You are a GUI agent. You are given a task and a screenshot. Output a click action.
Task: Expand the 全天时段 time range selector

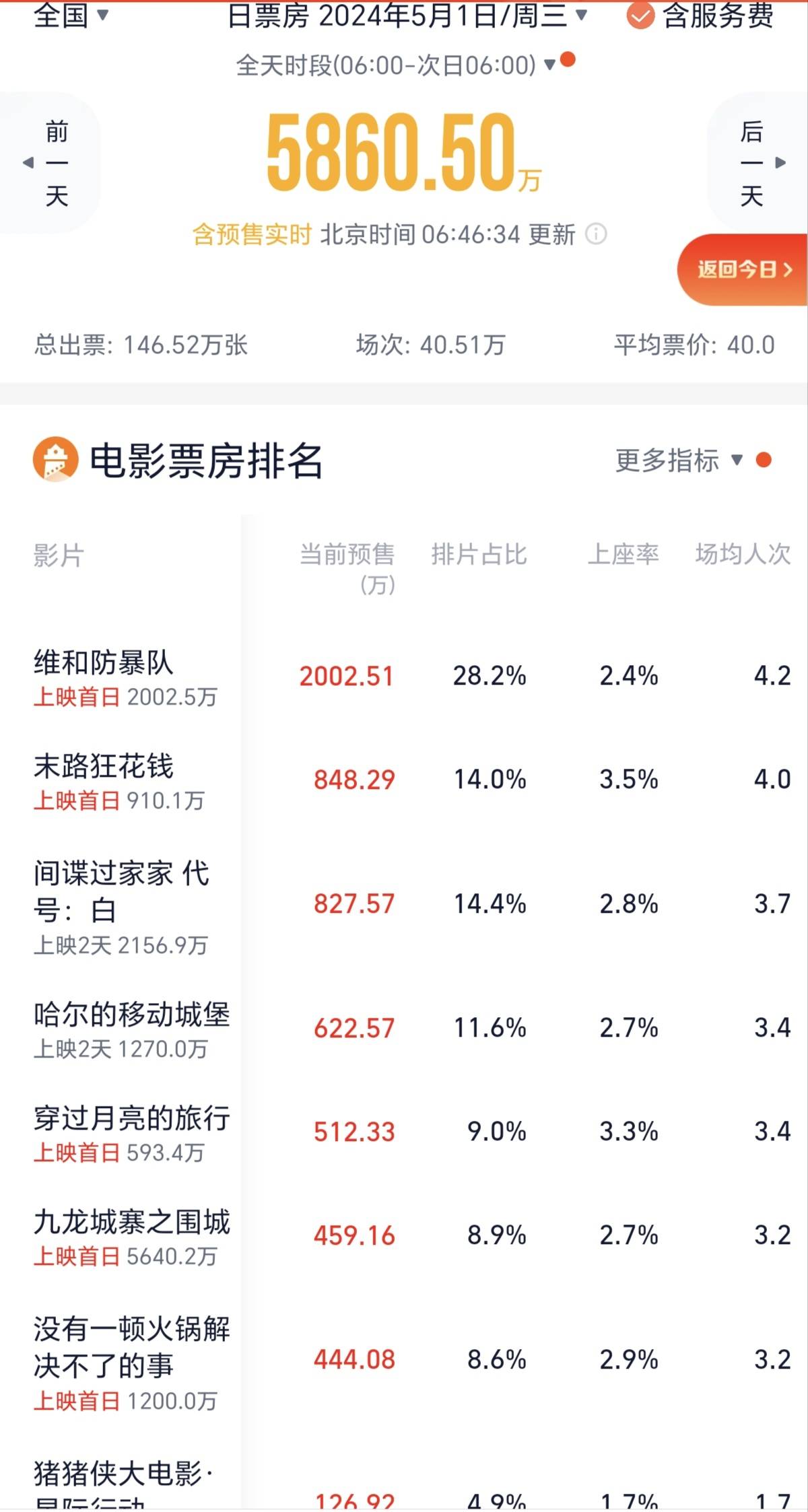point(396,65)
